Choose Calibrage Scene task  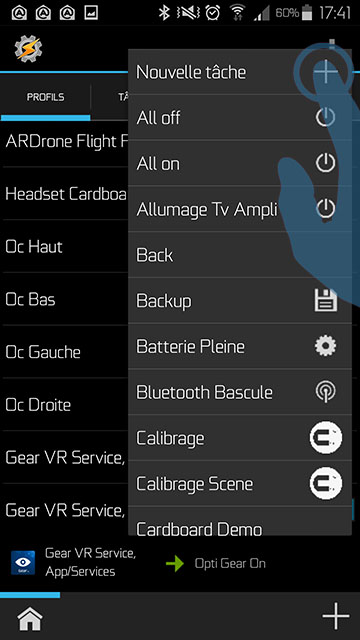[240, 484]
